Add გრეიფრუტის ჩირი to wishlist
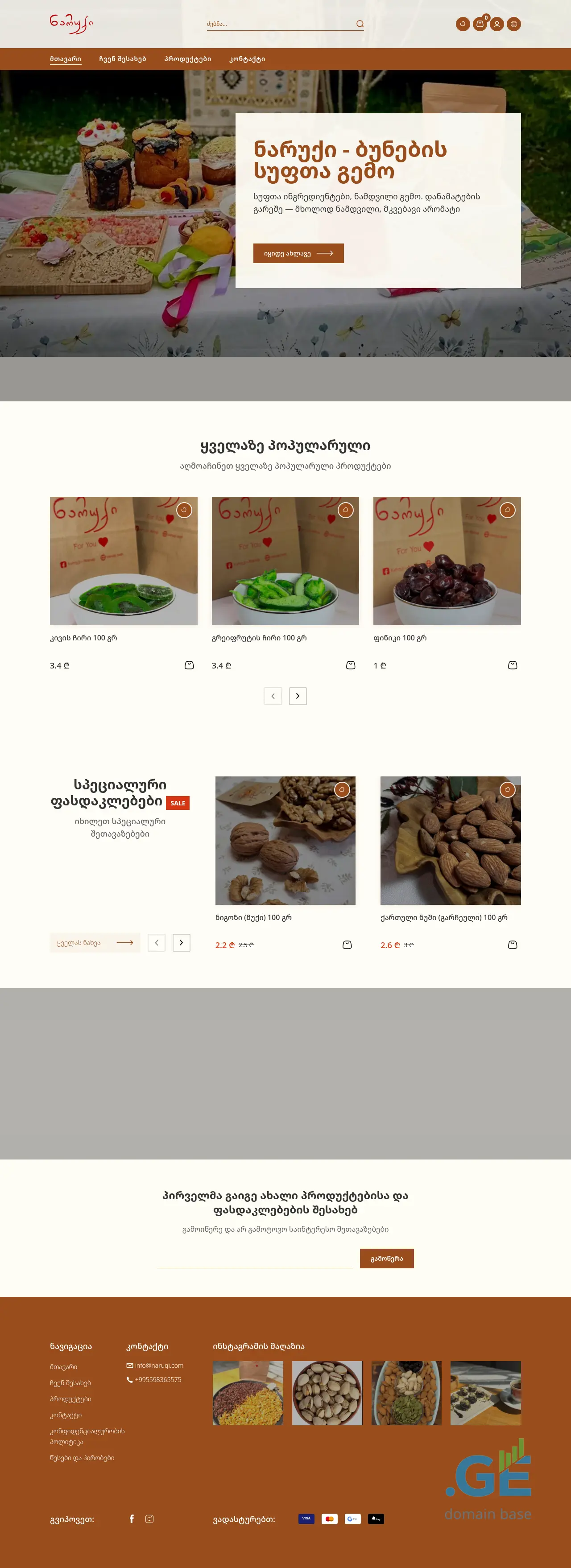This screenshot has width=571, height=1568. (x=346, y=510)
